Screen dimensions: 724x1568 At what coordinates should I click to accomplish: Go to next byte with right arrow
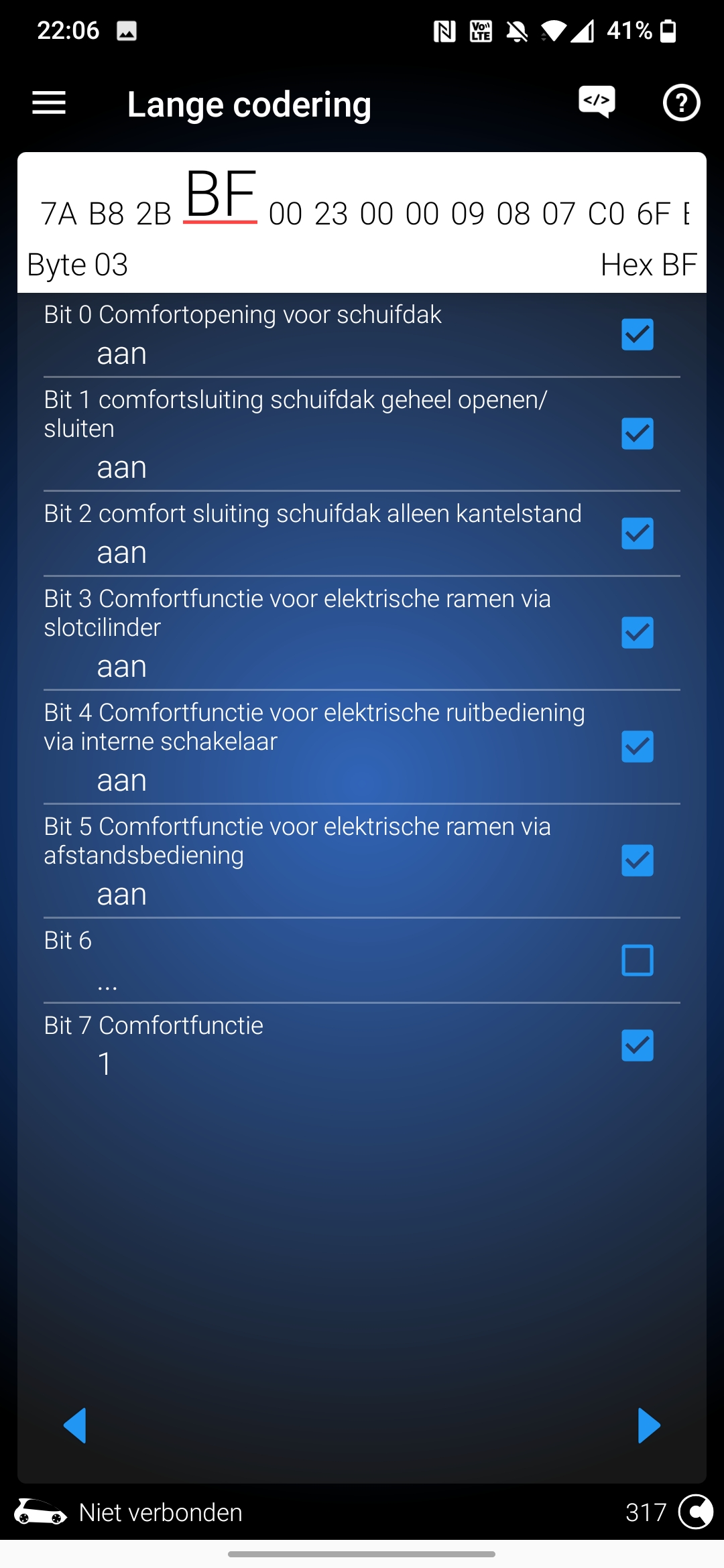click(648, 1425)
